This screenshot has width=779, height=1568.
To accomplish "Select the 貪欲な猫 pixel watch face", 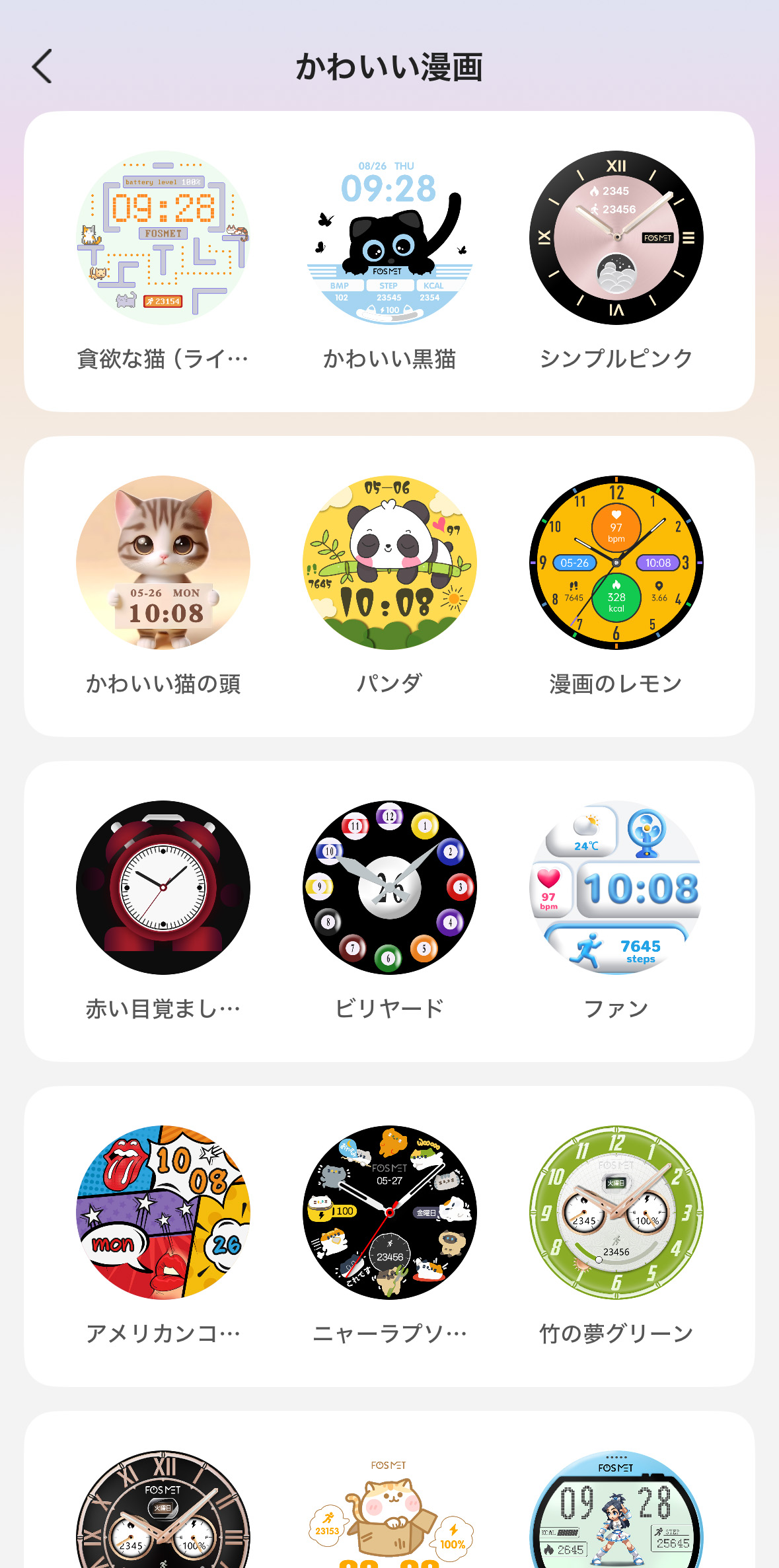I will (x=162, y=239).
